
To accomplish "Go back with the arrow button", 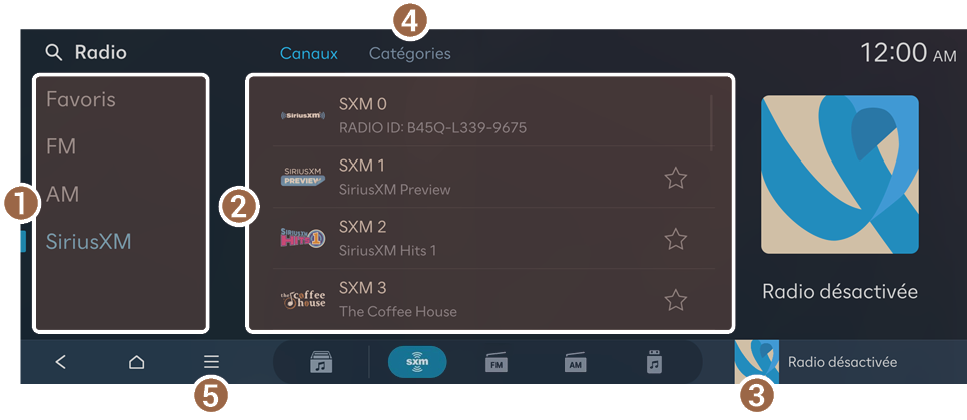I will click(x=61, y=362).
